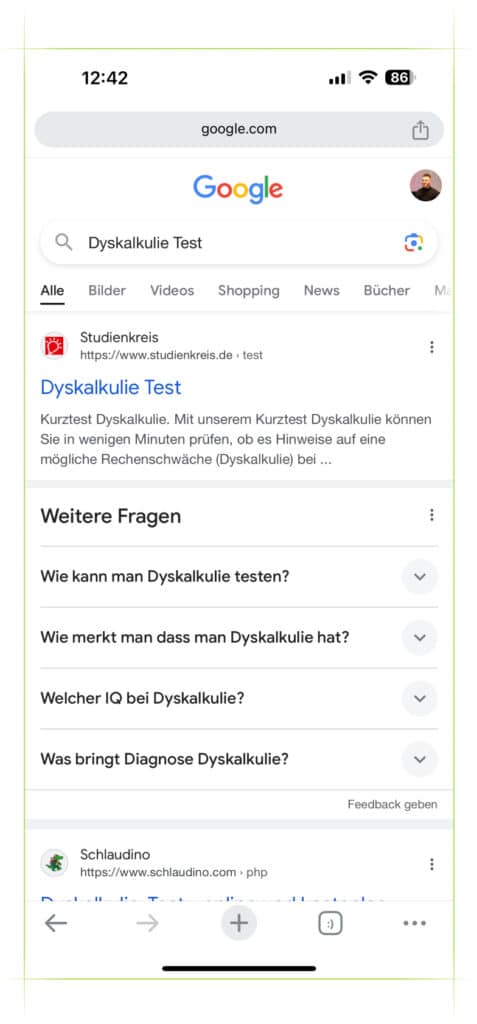Expand 'Wie merkt man dass man Dyskalkulie hat?'
This screenshot has height=1024, width=477.
(x=239, y=637)
